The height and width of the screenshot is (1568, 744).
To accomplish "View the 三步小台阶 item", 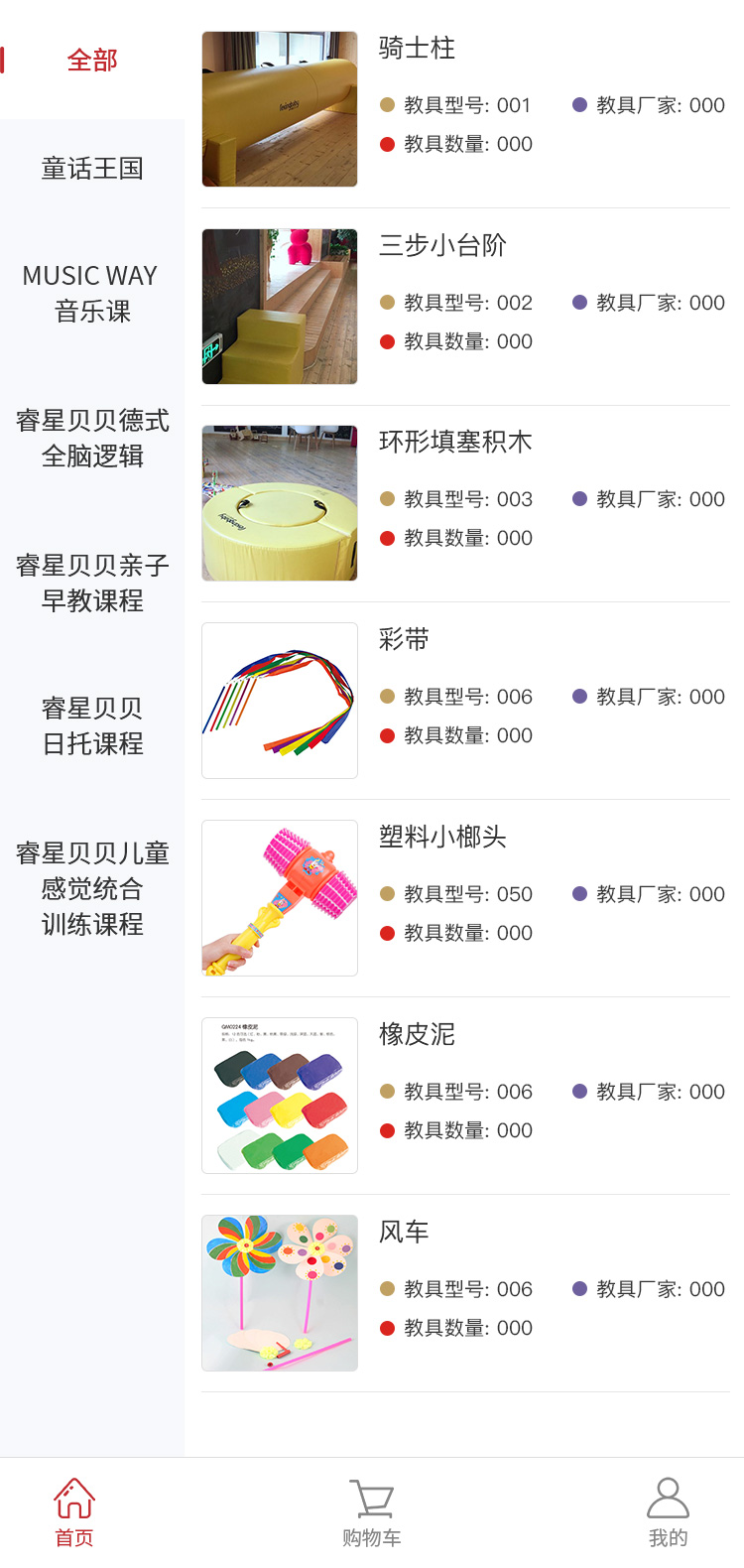I will click(465, 307).
